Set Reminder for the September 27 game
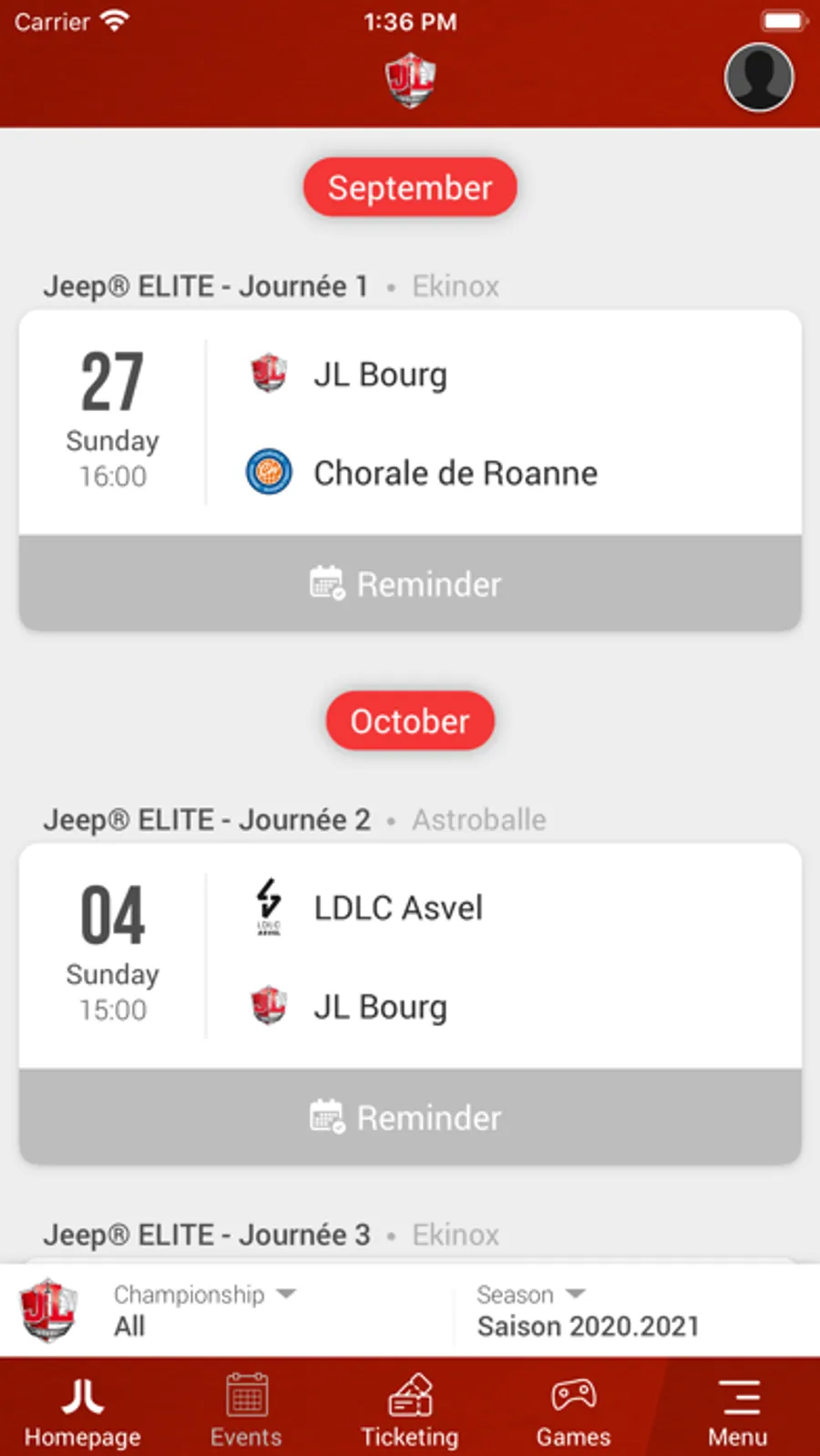Viewport: 820px width, 1456px height. coord(410,583)
